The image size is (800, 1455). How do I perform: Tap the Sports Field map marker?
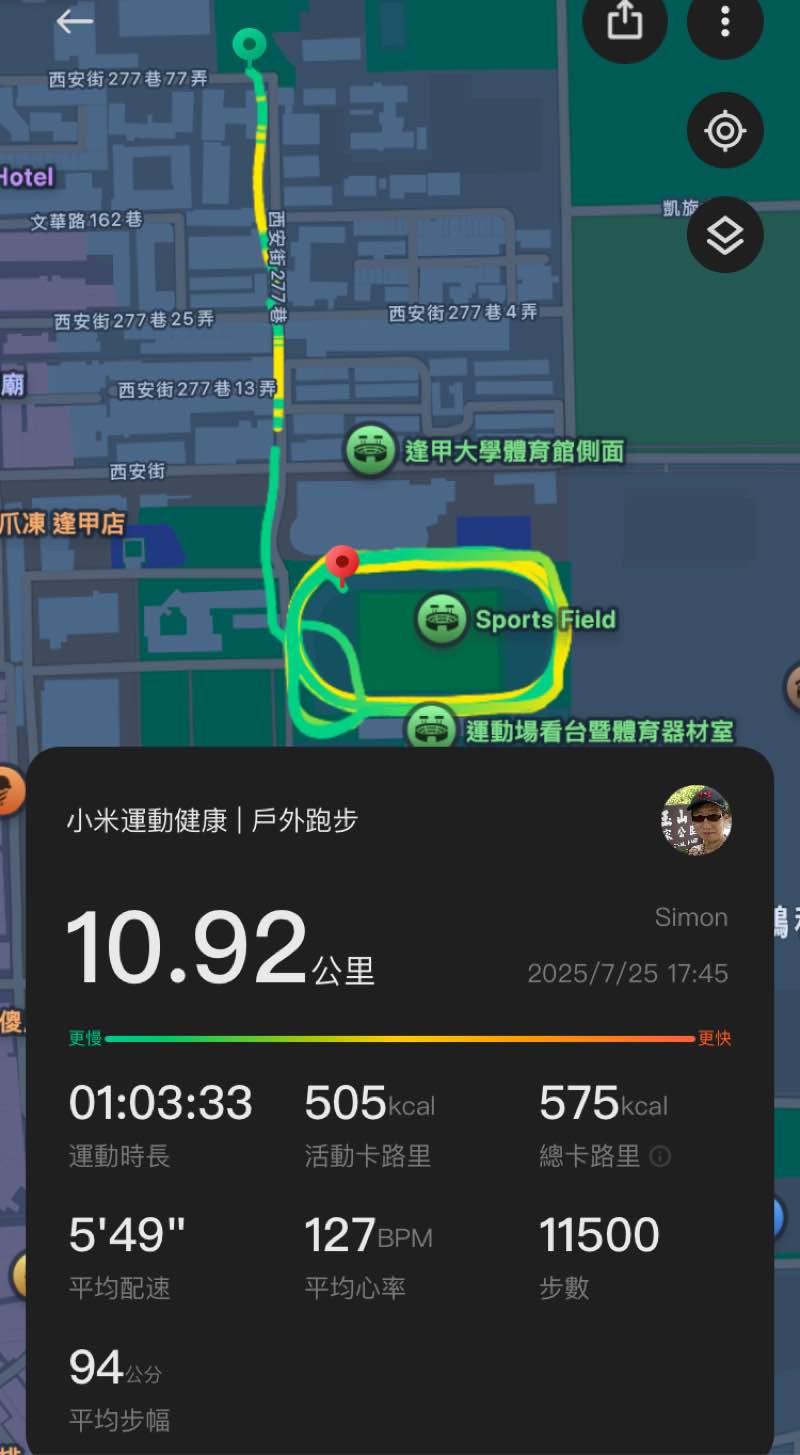[x=441, y=619]
